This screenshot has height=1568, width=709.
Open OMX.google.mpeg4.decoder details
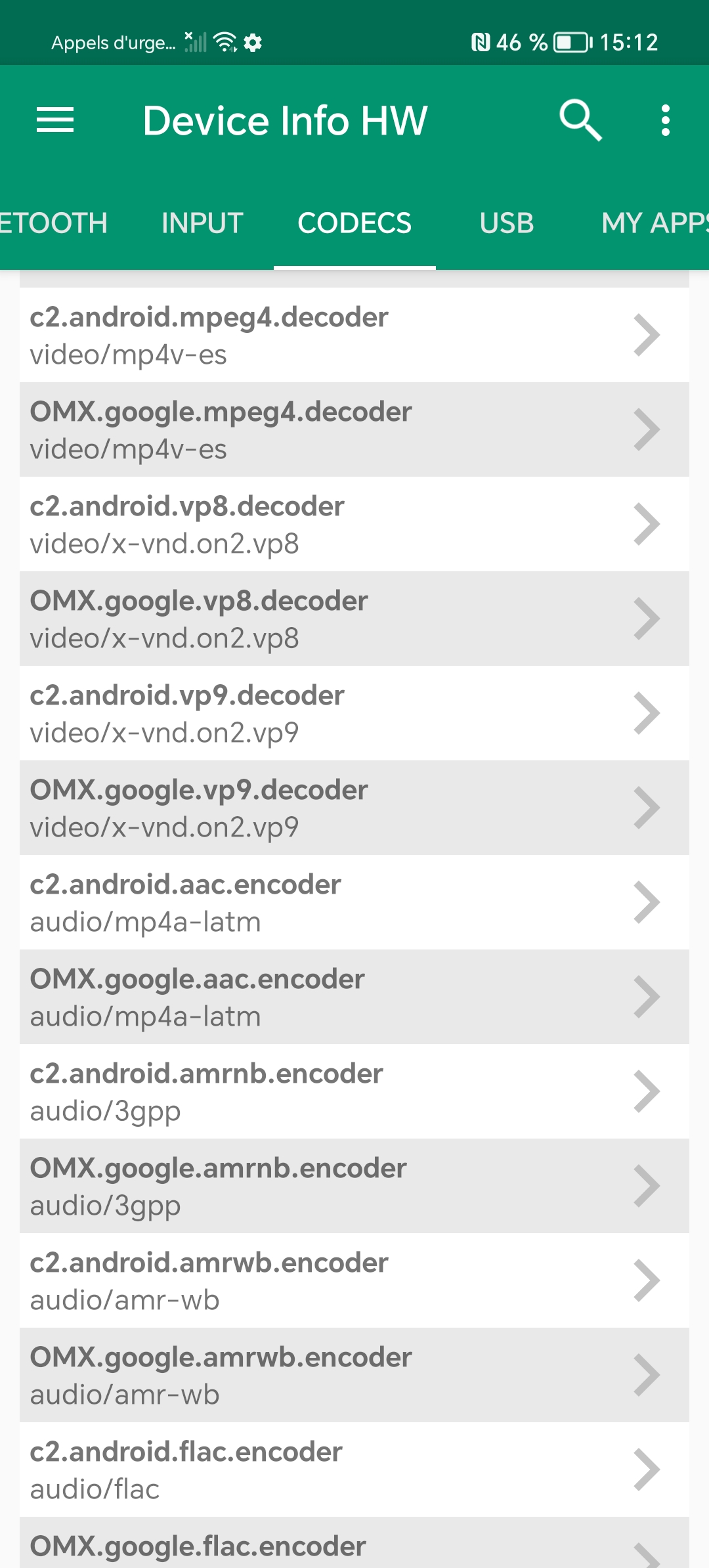point(354,430)
